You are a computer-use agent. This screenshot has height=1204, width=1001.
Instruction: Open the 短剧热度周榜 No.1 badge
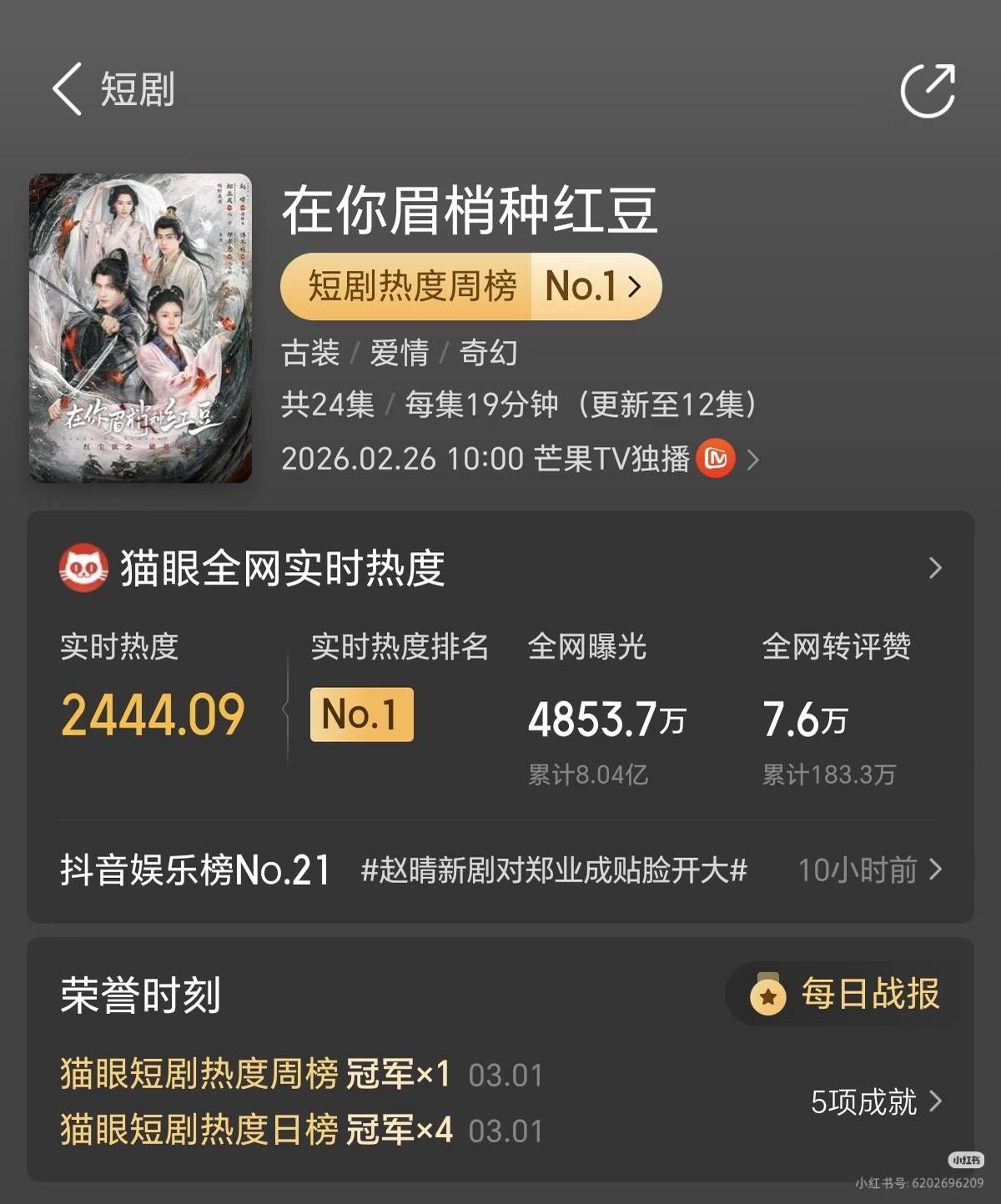point(471,287)
